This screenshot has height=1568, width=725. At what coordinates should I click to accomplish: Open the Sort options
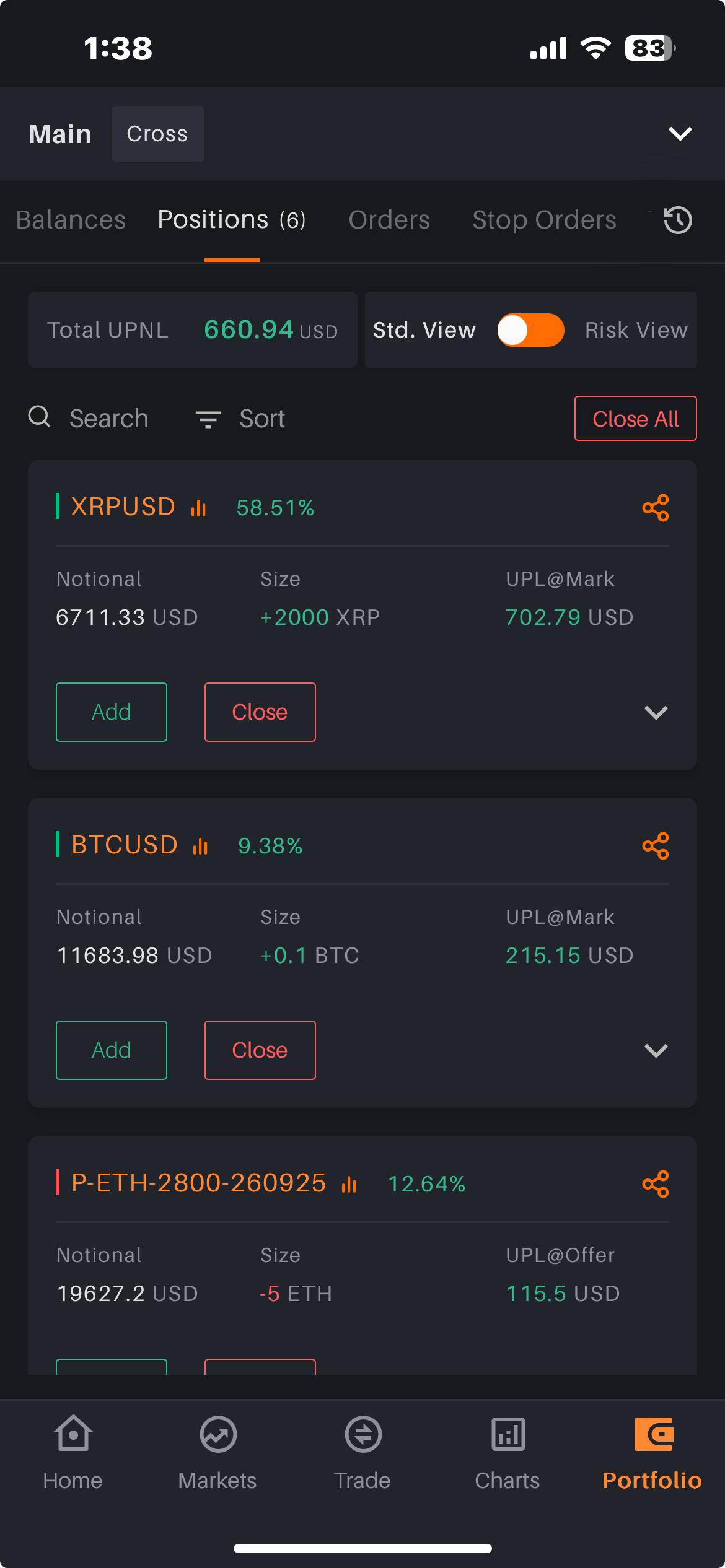tap(242, 419)
